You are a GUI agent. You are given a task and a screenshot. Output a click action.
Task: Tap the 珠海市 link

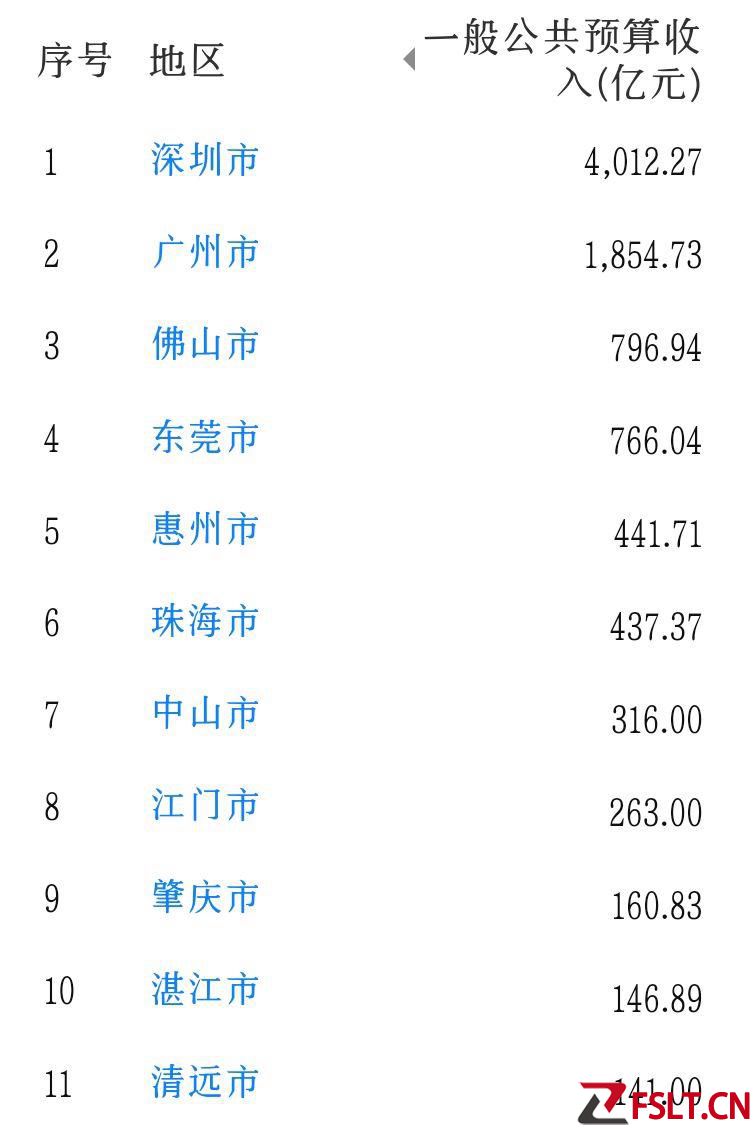click(205, 622)
